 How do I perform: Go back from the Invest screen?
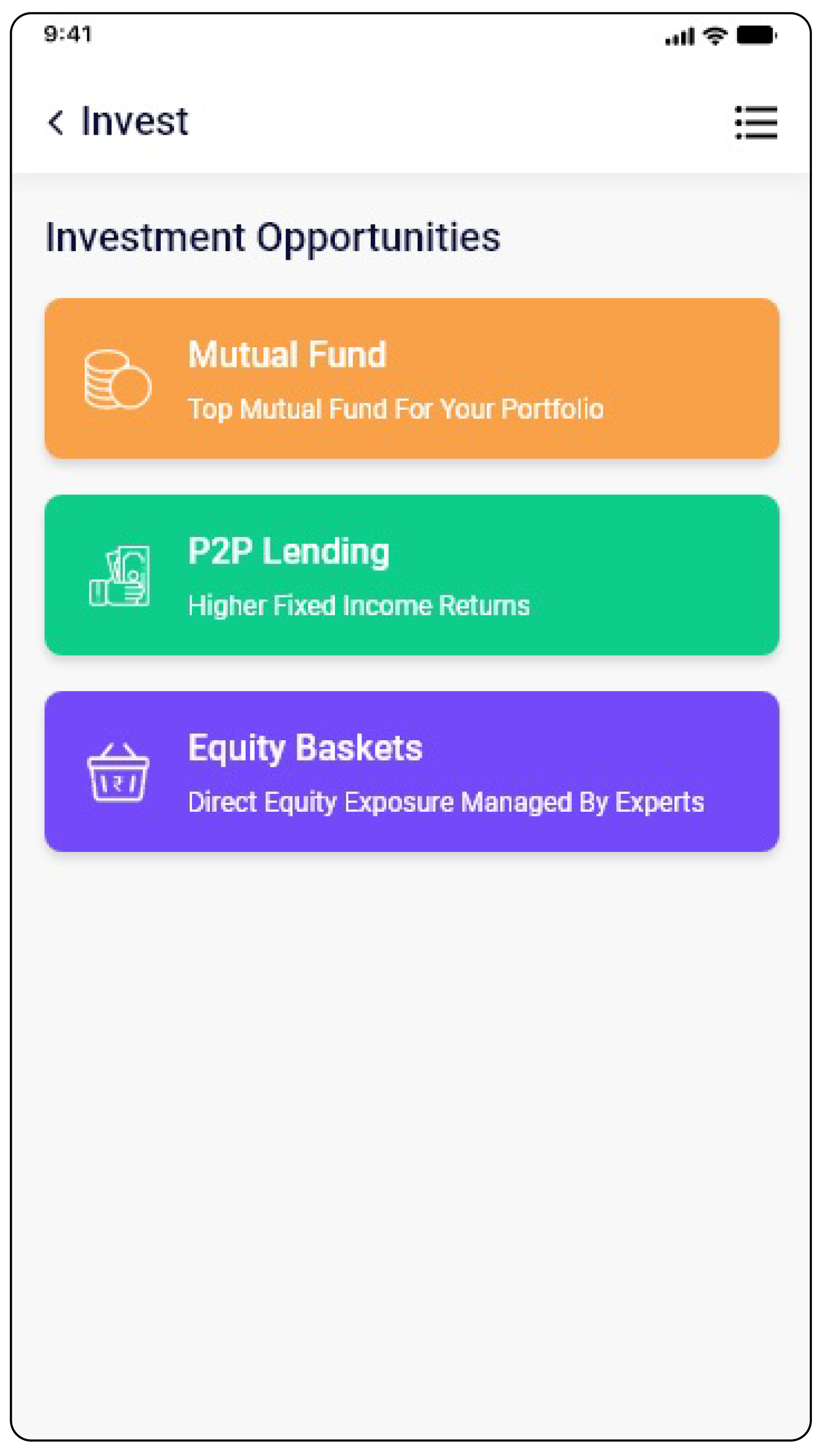(x=56, y=122)
